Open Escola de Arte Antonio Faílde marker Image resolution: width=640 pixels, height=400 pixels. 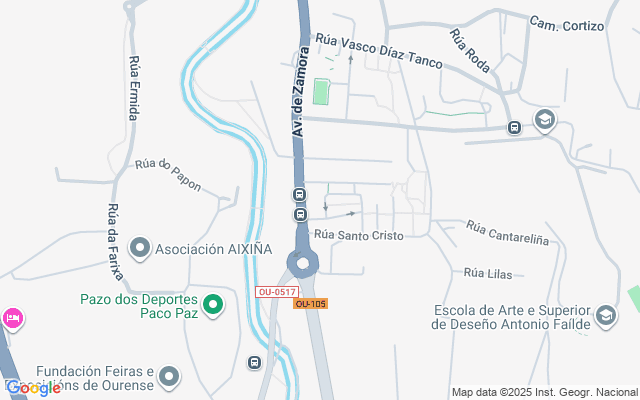tap(604, 317)
